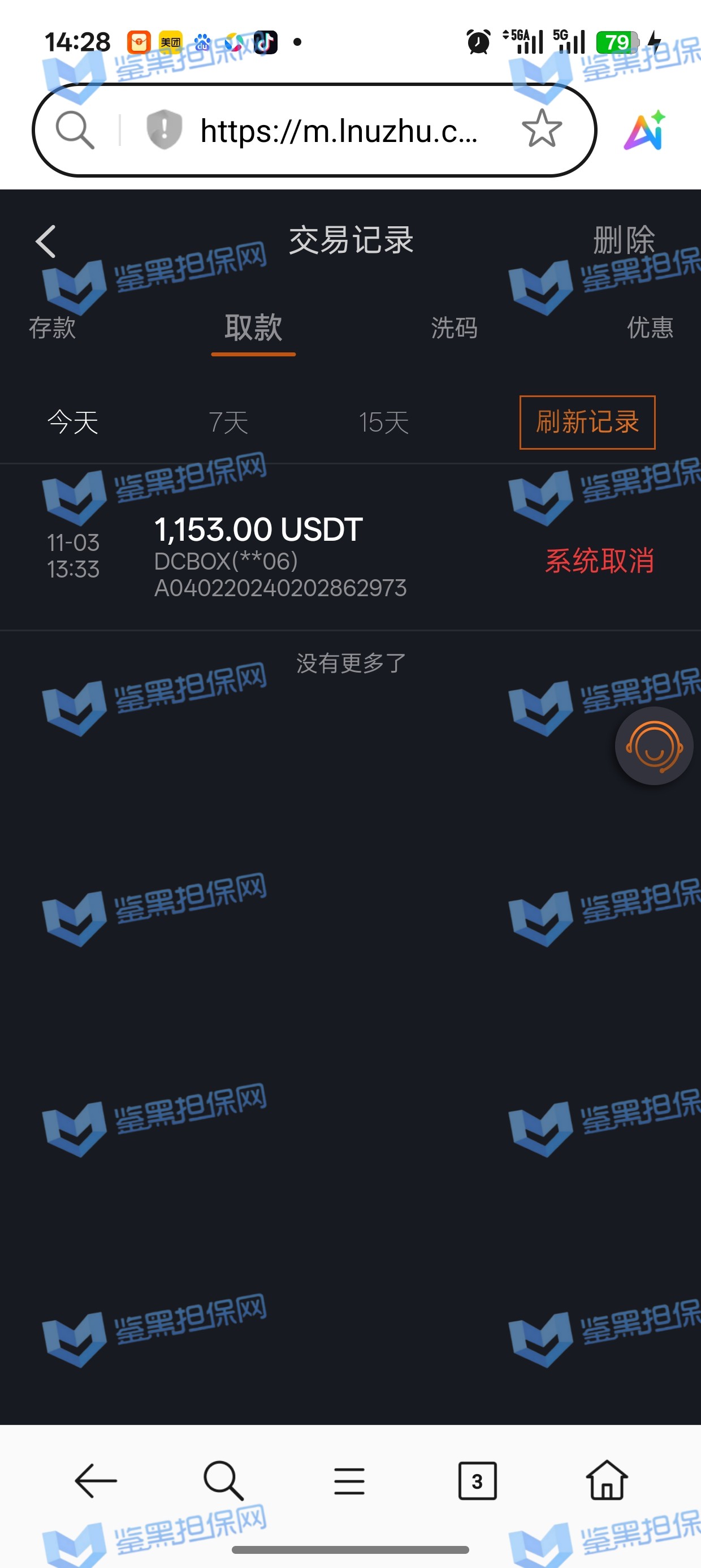Open the 洗码 tab

[454, 328]
